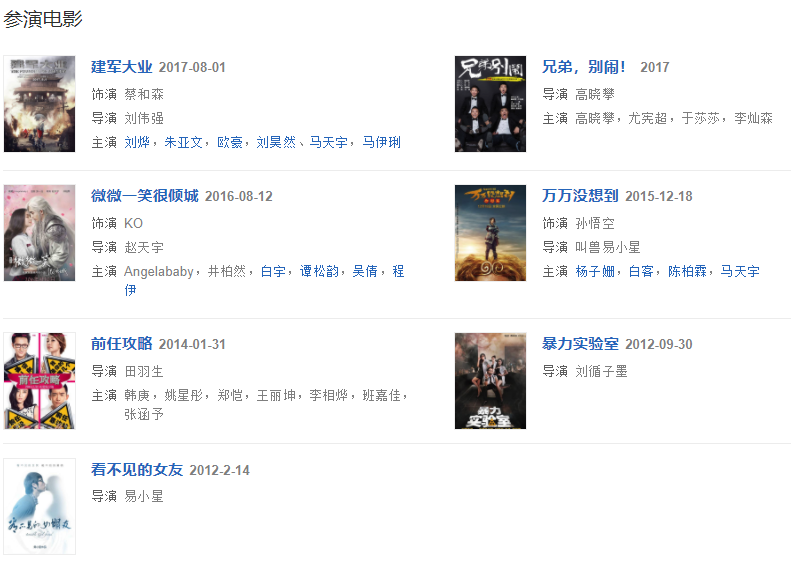The image size is (791, 562).
Task: Open the movie 万万没想到
Action: (580, 196)
